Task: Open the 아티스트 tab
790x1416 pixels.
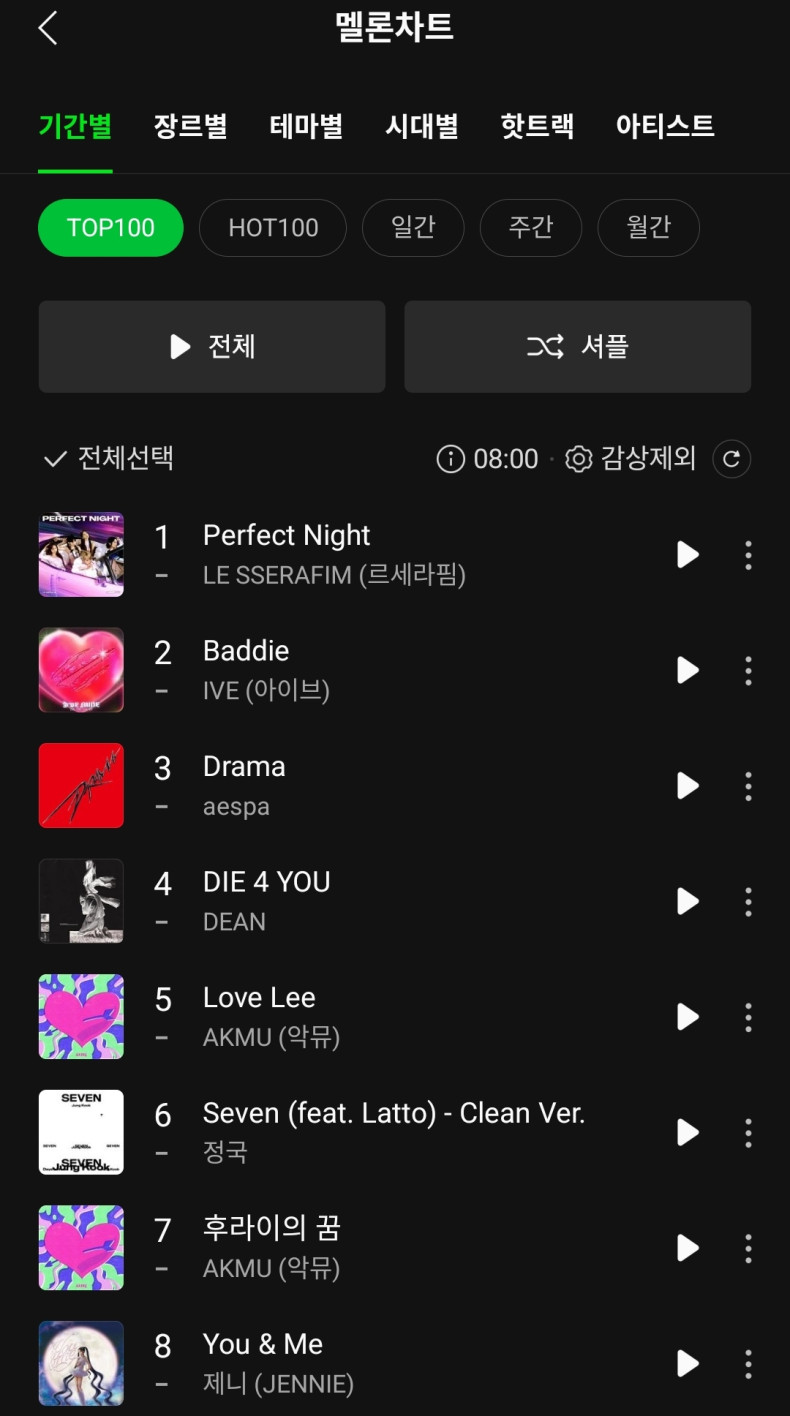Action: [665, 127]
